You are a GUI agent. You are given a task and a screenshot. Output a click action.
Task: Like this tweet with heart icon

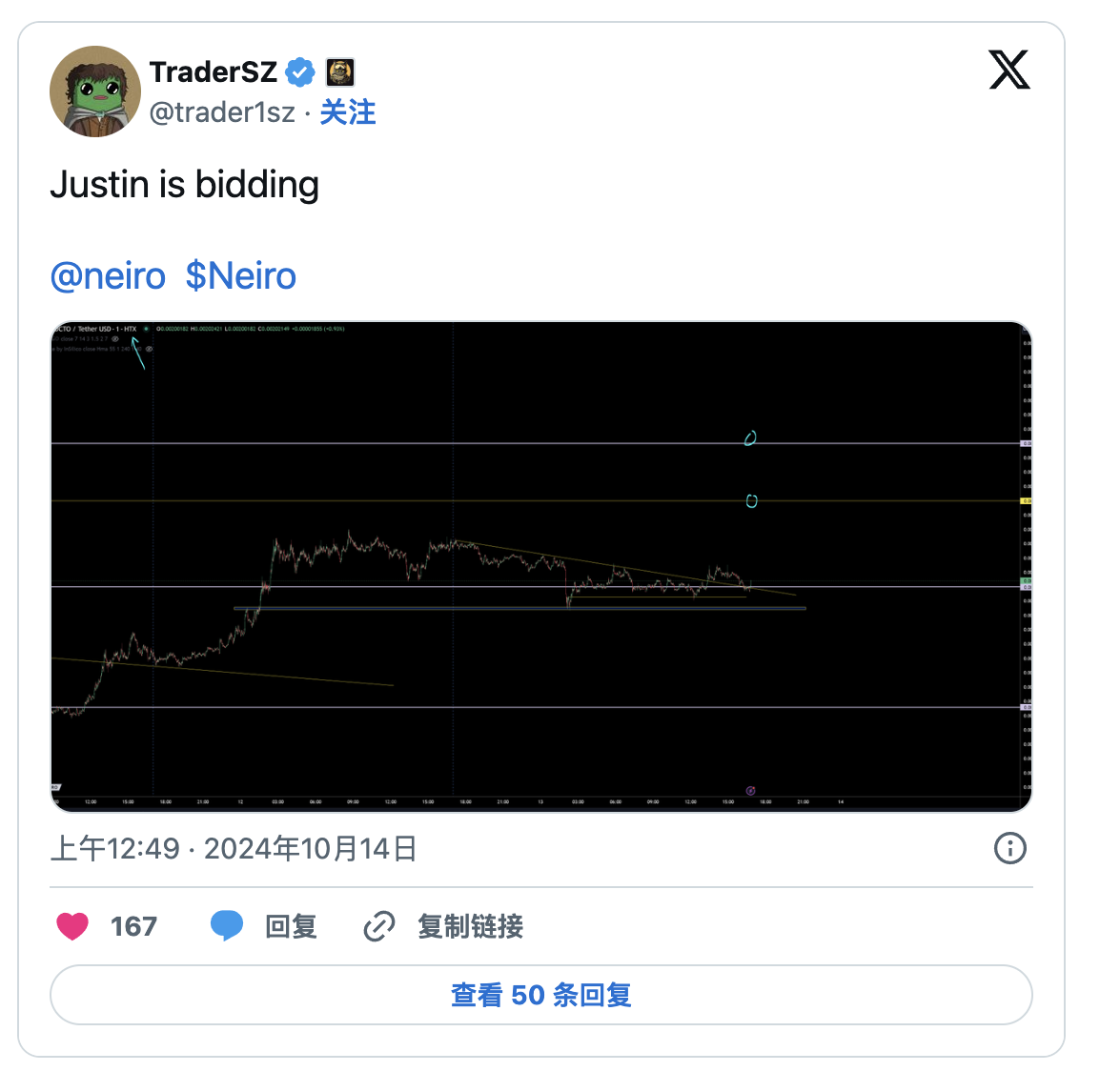[x=73, y=926]
